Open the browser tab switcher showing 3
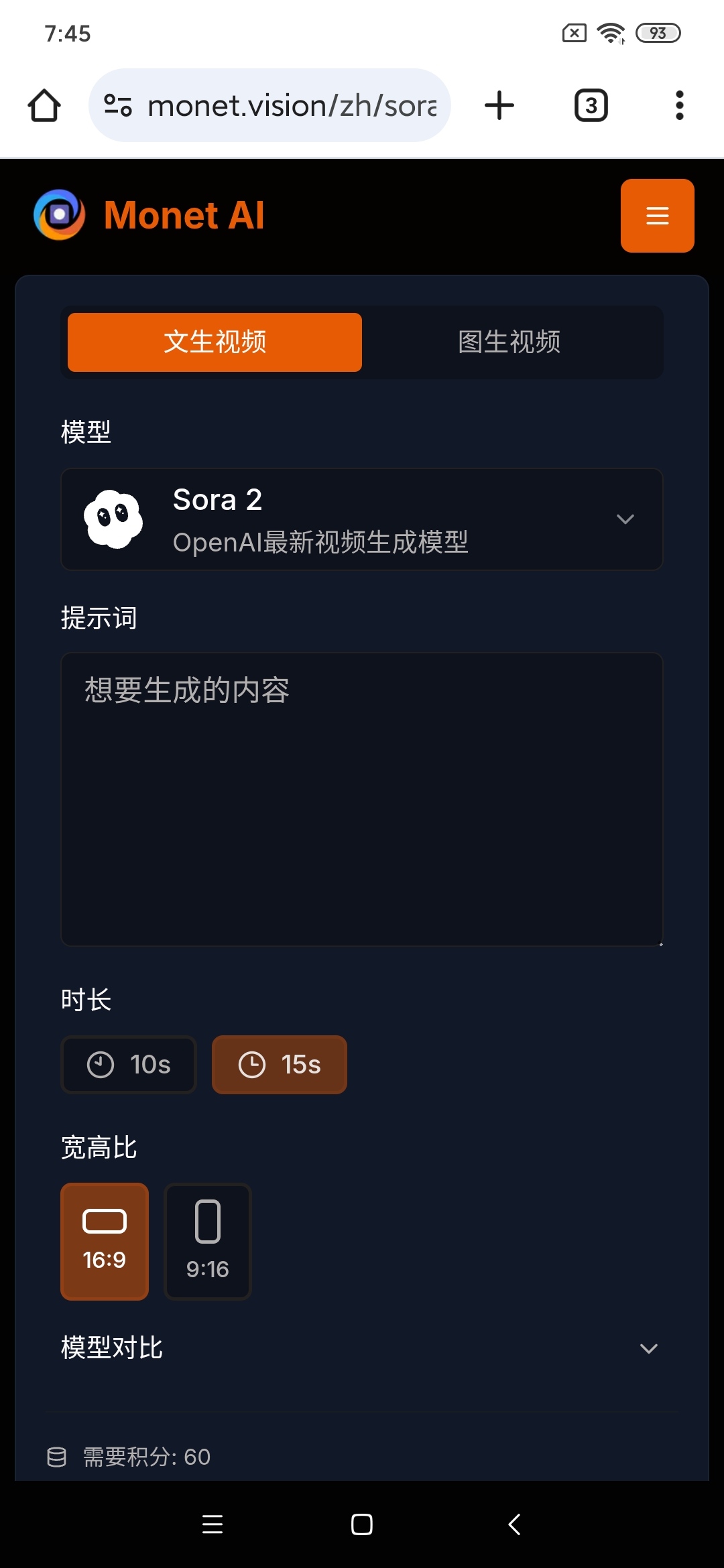 [591, 105]
